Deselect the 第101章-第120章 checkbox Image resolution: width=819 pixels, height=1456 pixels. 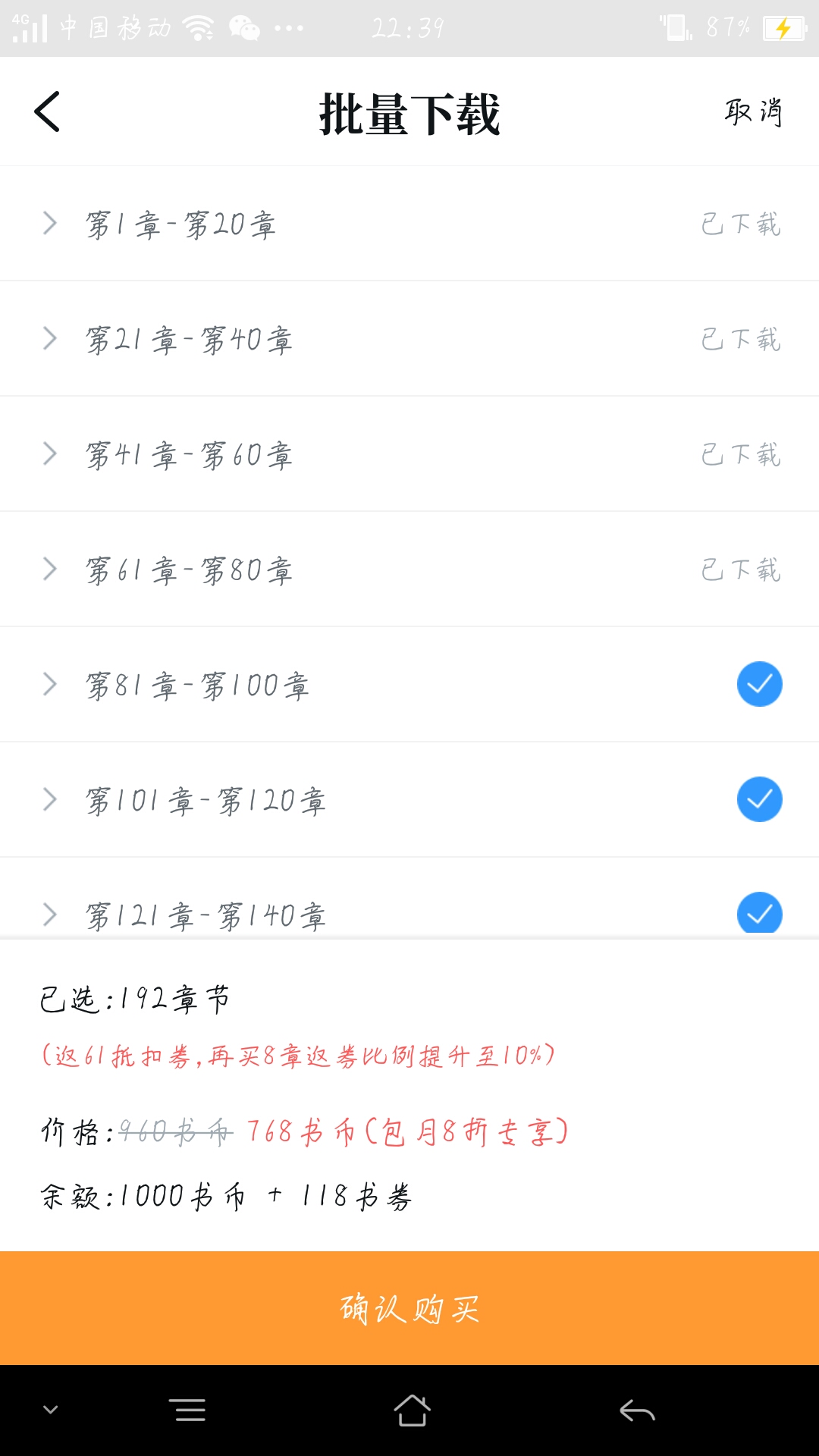pos(759,799)
